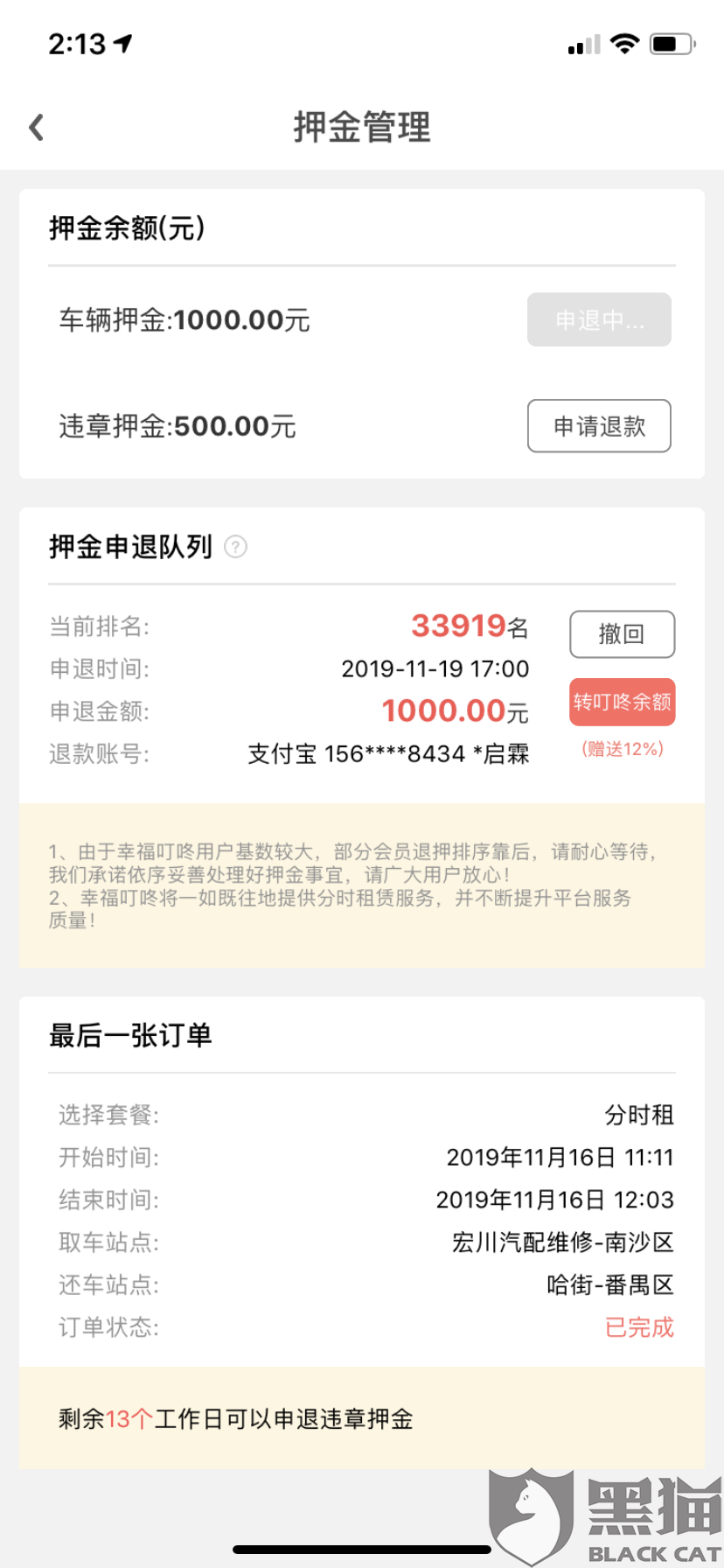Tap 撤回 to withdraw the refund request
This screenshot has height=1568, width=724.
tap(622, 633)
